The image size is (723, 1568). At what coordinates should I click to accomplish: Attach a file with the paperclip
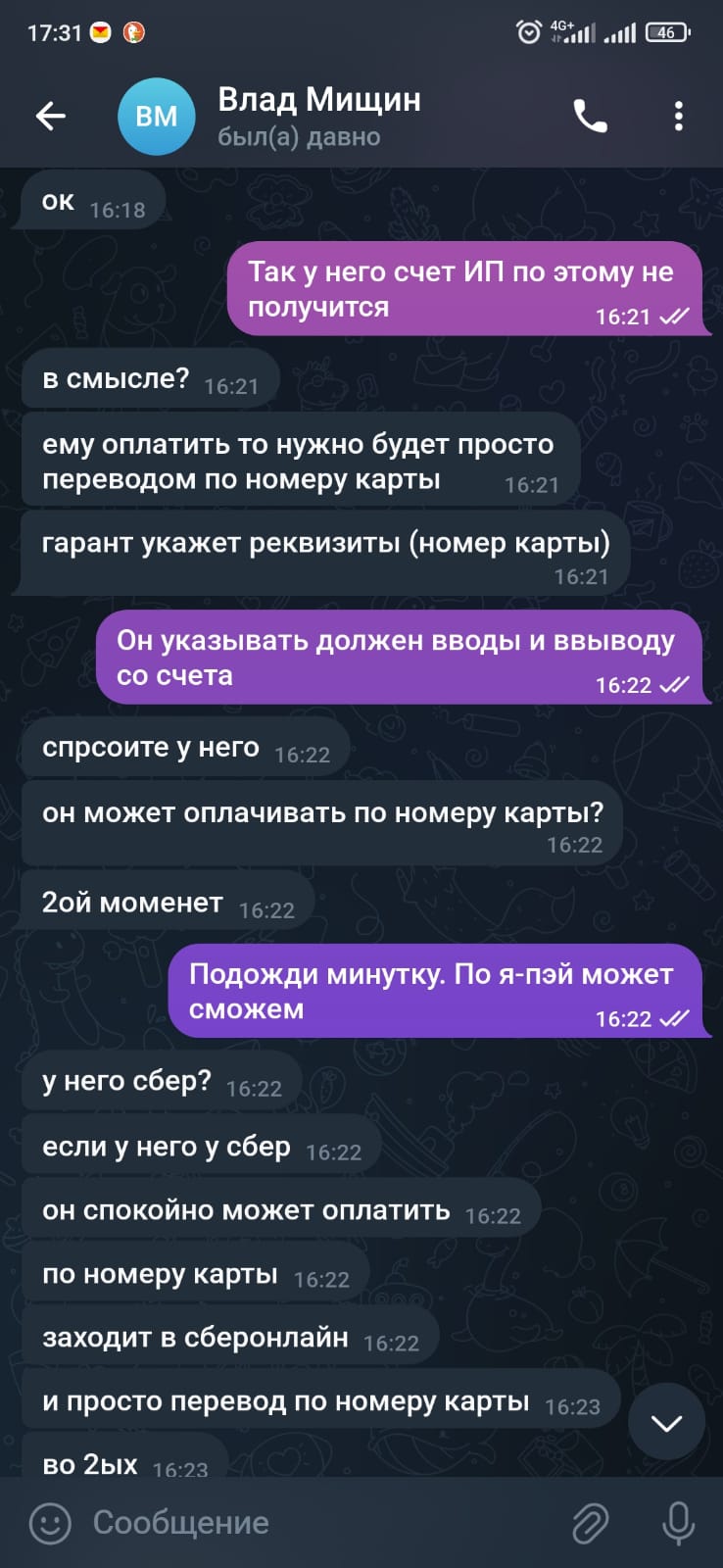(591, 1523)
